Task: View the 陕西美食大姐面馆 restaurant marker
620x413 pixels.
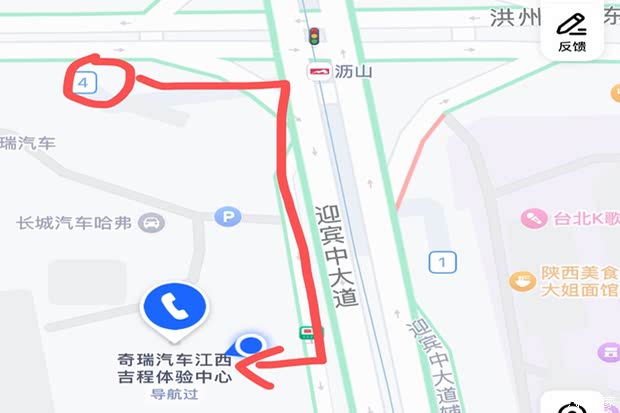Action: pos(520,281)
